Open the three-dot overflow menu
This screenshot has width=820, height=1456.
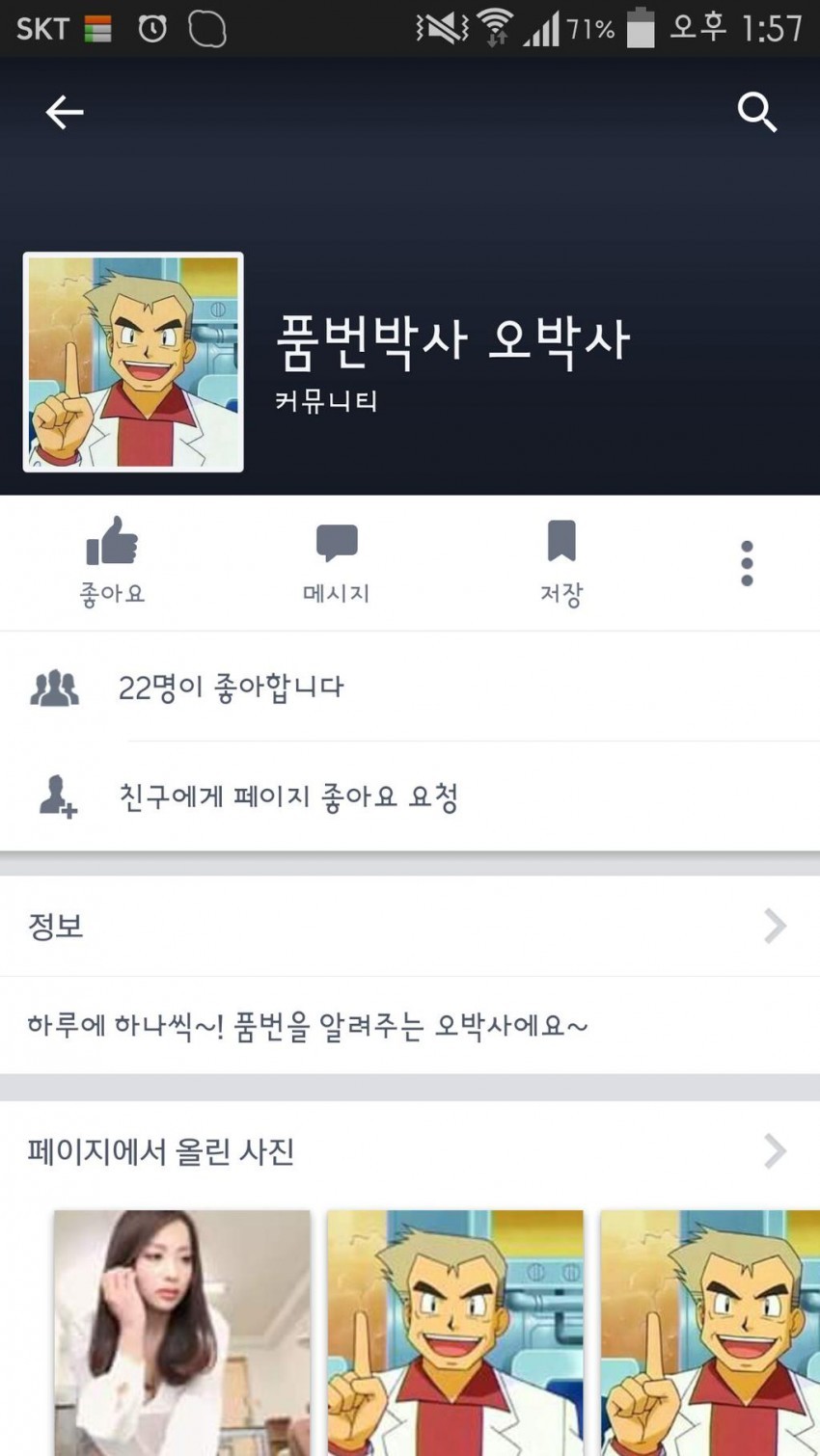[746, 562]
